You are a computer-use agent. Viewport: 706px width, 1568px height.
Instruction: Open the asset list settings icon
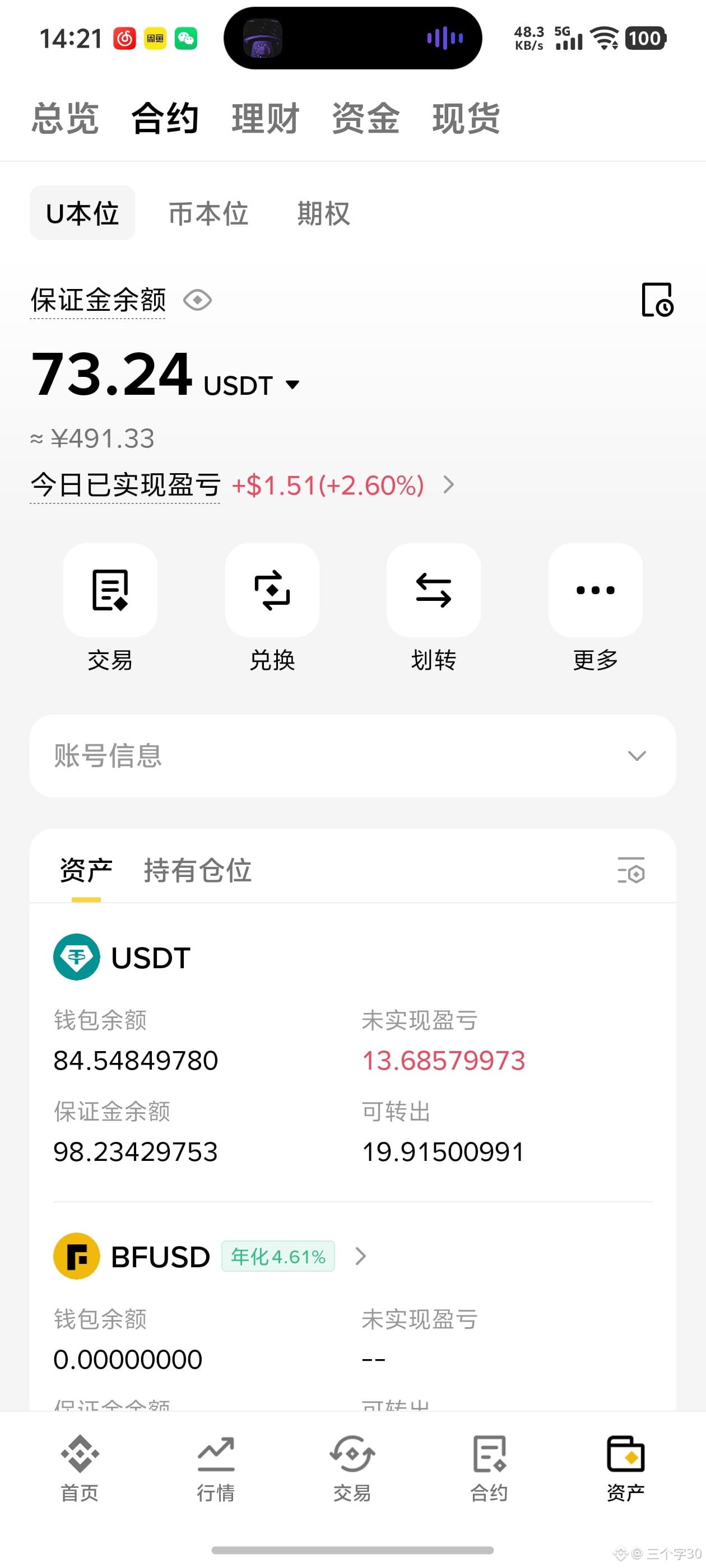tap(631, 870)
